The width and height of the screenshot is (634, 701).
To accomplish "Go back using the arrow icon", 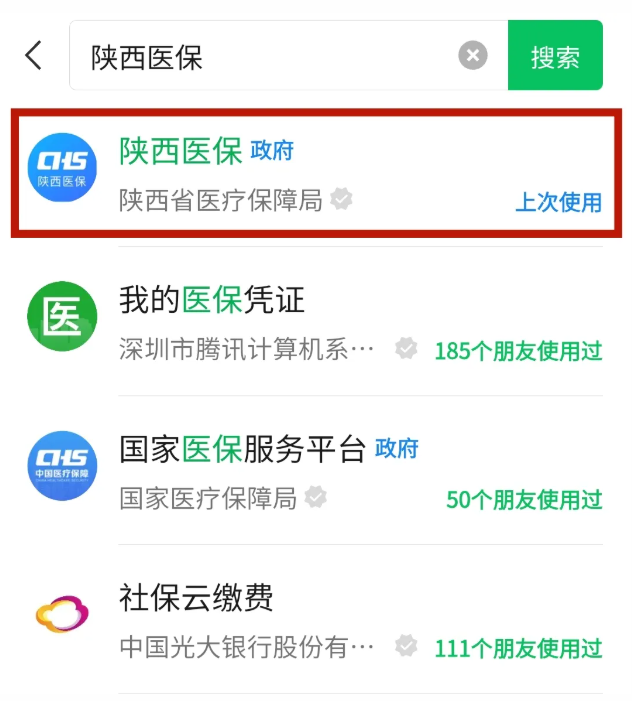I will [34, 55].
